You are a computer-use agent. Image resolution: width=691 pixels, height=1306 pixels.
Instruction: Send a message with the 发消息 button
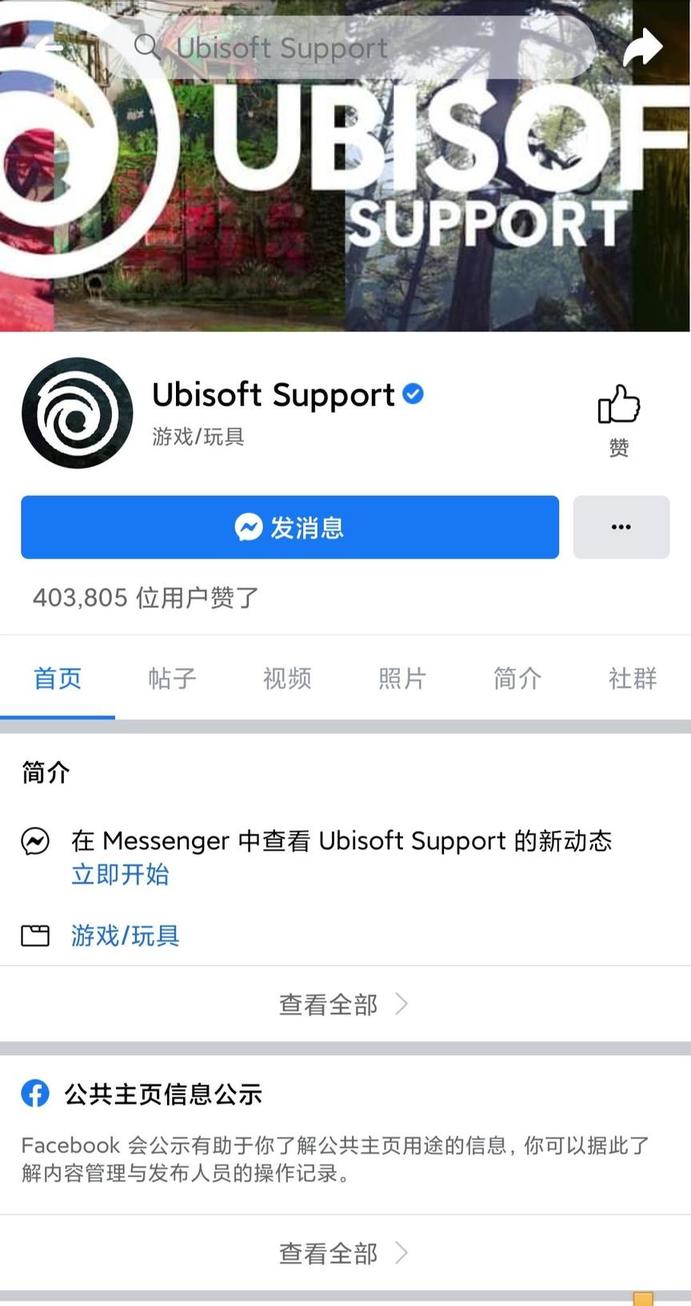pyautogui.click(x=290, y=527)
